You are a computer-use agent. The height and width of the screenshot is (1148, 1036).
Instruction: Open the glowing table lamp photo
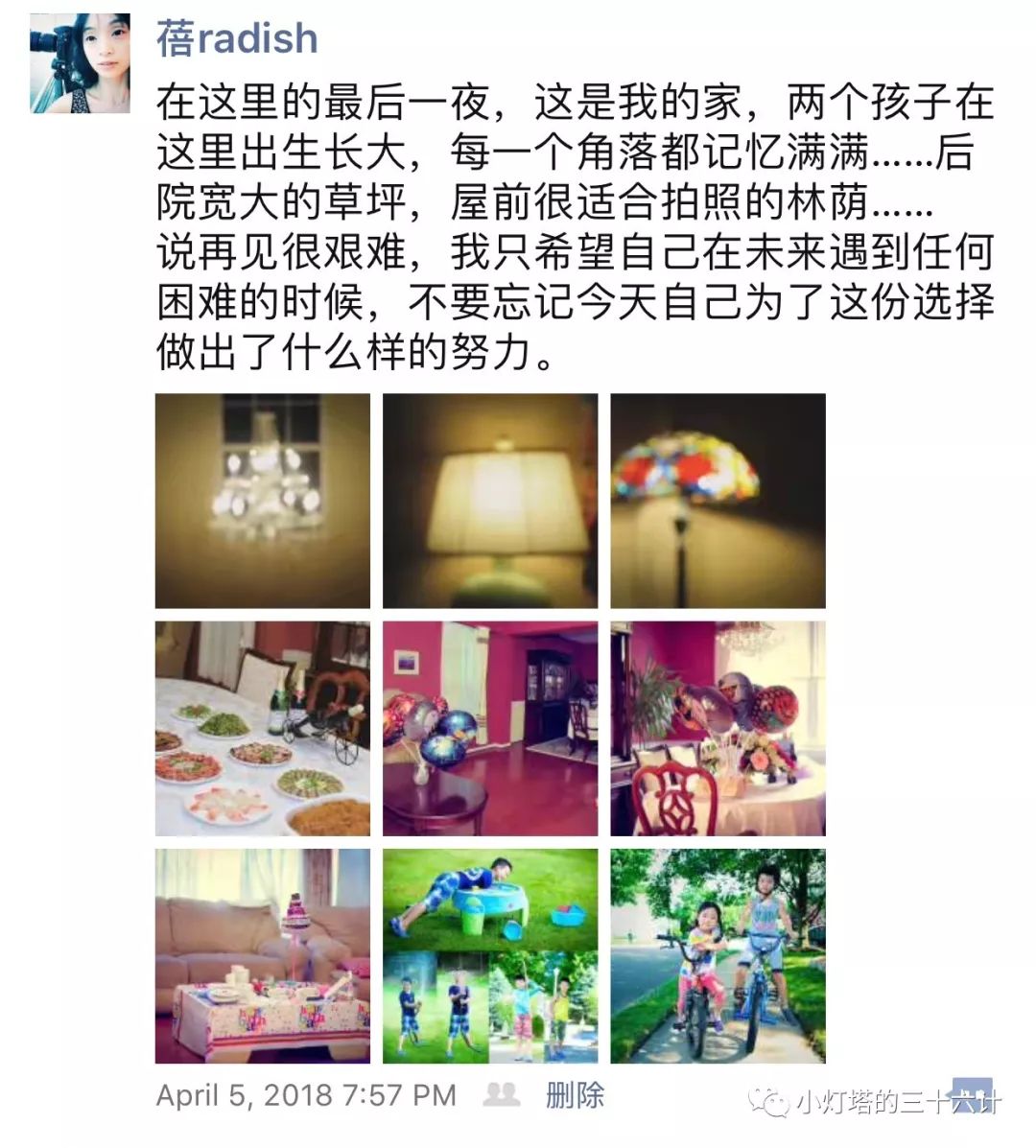click(490, 501)
